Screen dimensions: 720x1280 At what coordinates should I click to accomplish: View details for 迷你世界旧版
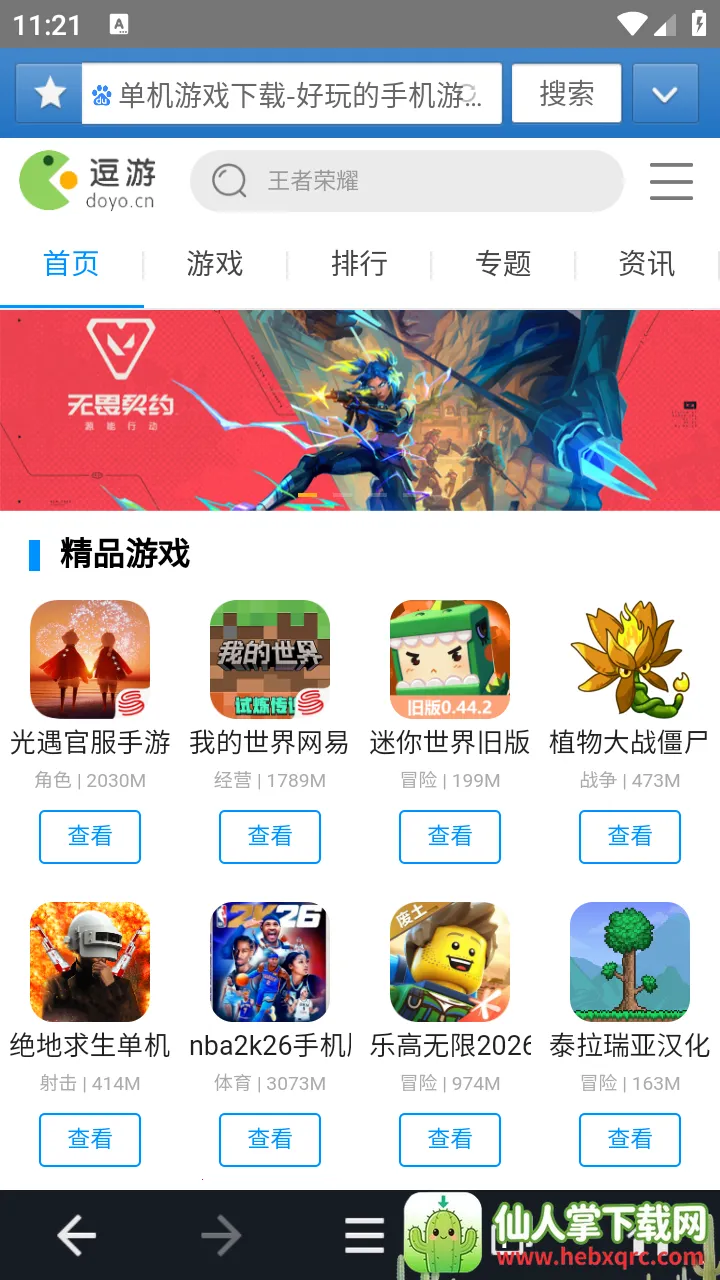click(x=450, y=837)
